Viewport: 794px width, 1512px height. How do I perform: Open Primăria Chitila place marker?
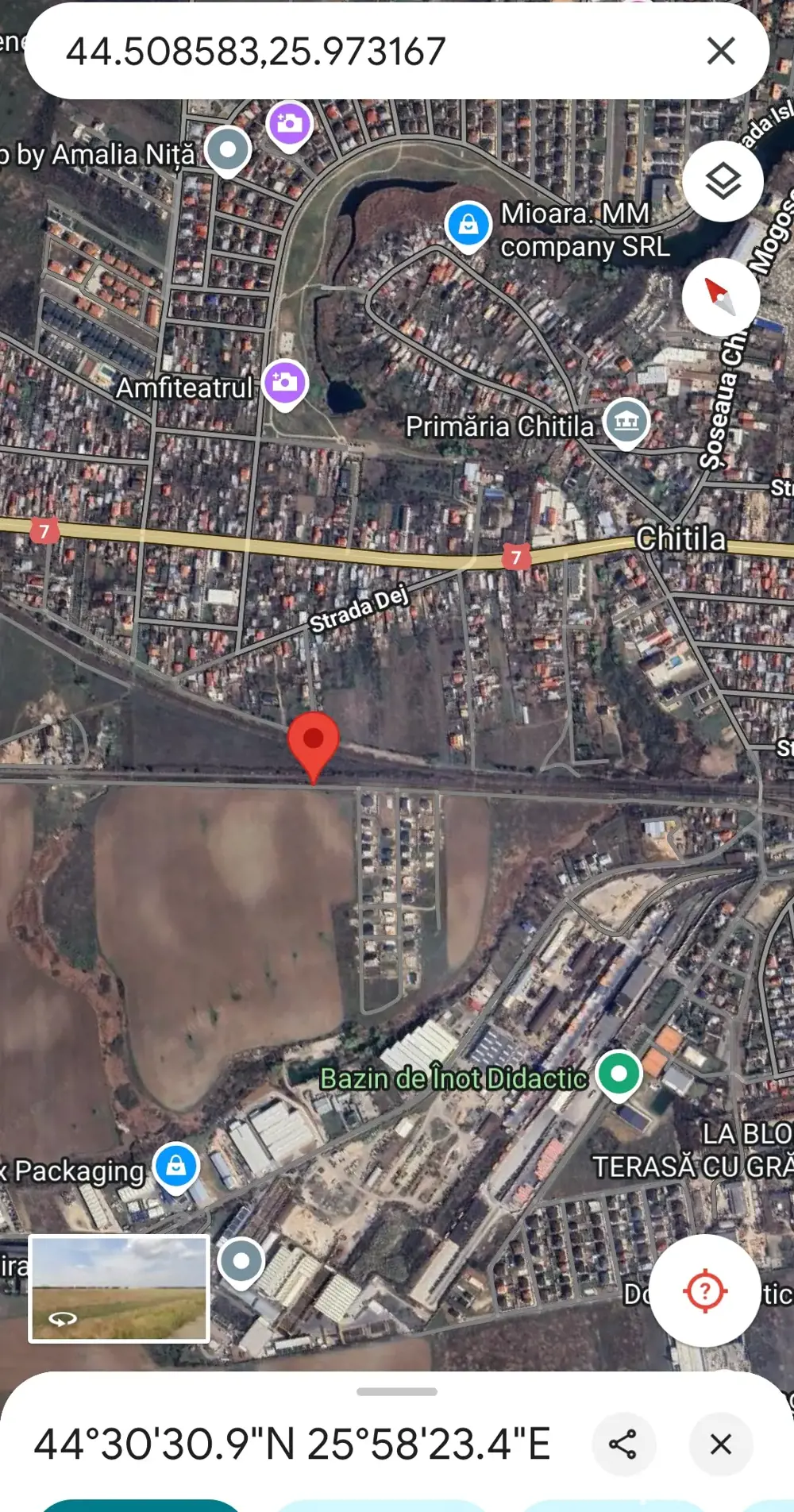pyautogui.click(x=626, y=422)
